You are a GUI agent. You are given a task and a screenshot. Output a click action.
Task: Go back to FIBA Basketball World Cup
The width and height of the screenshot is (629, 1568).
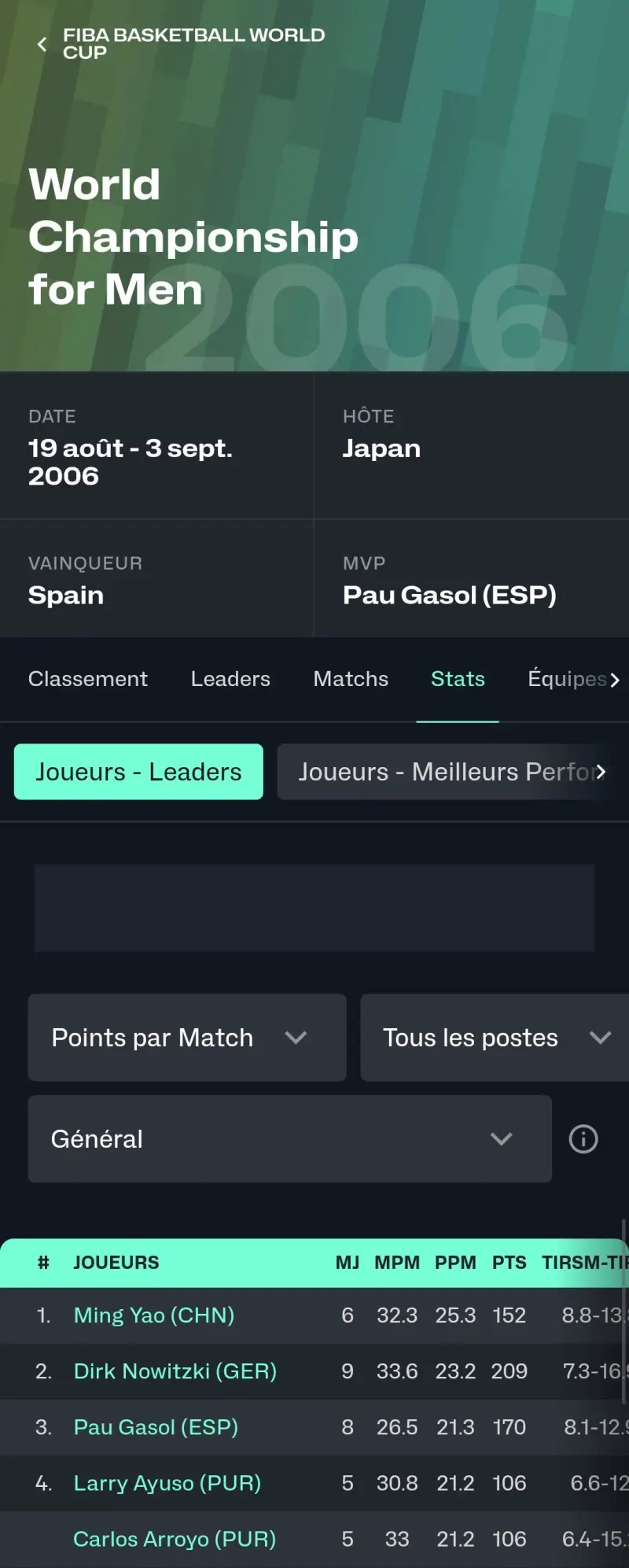tap(42, 44)
